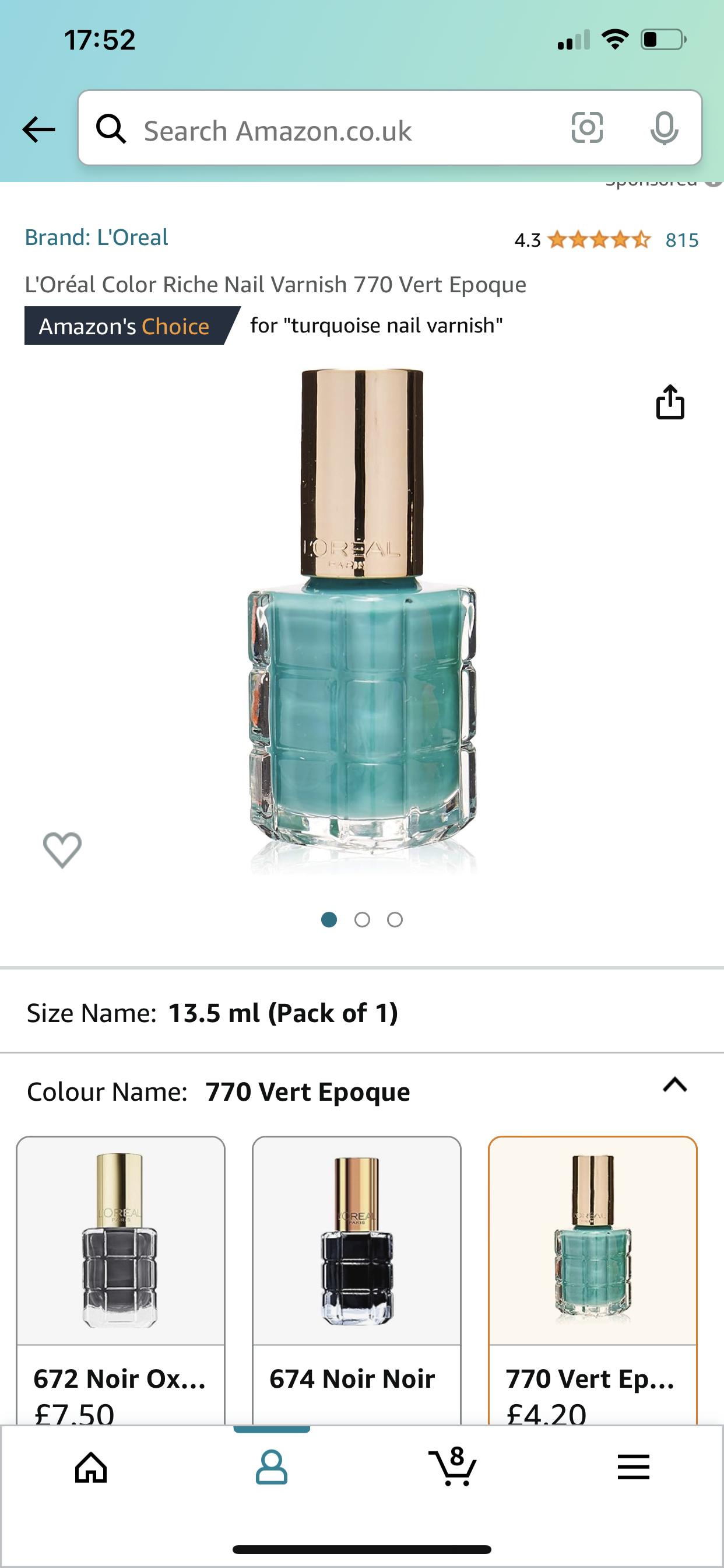
Task: Start voice search with microphone
Action: [664, 128]
